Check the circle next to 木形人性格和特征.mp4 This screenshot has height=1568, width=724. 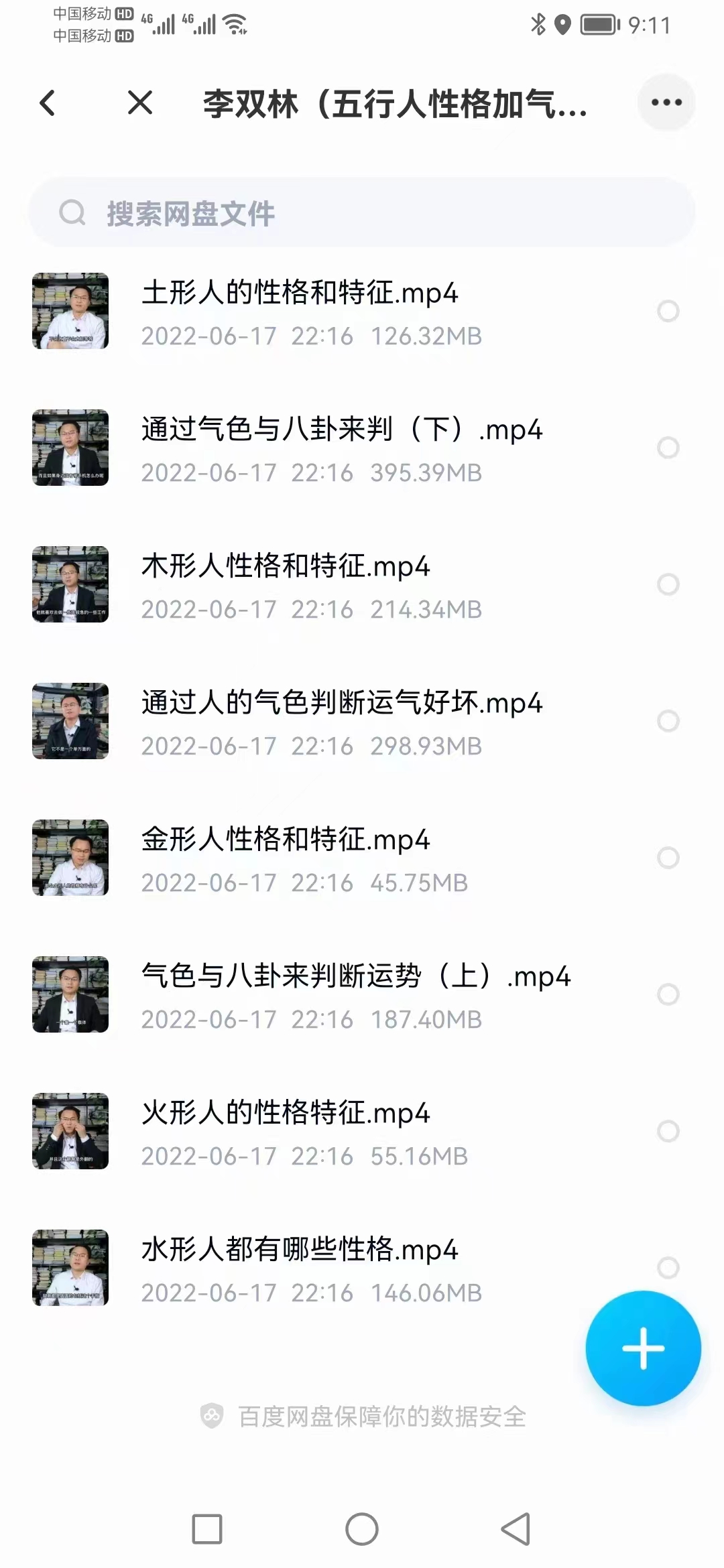tap(668, 584)
